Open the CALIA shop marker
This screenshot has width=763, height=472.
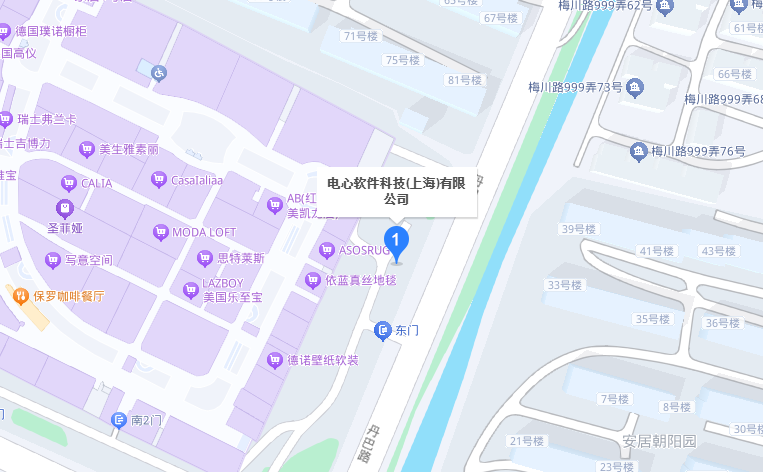tap(69, 183)
